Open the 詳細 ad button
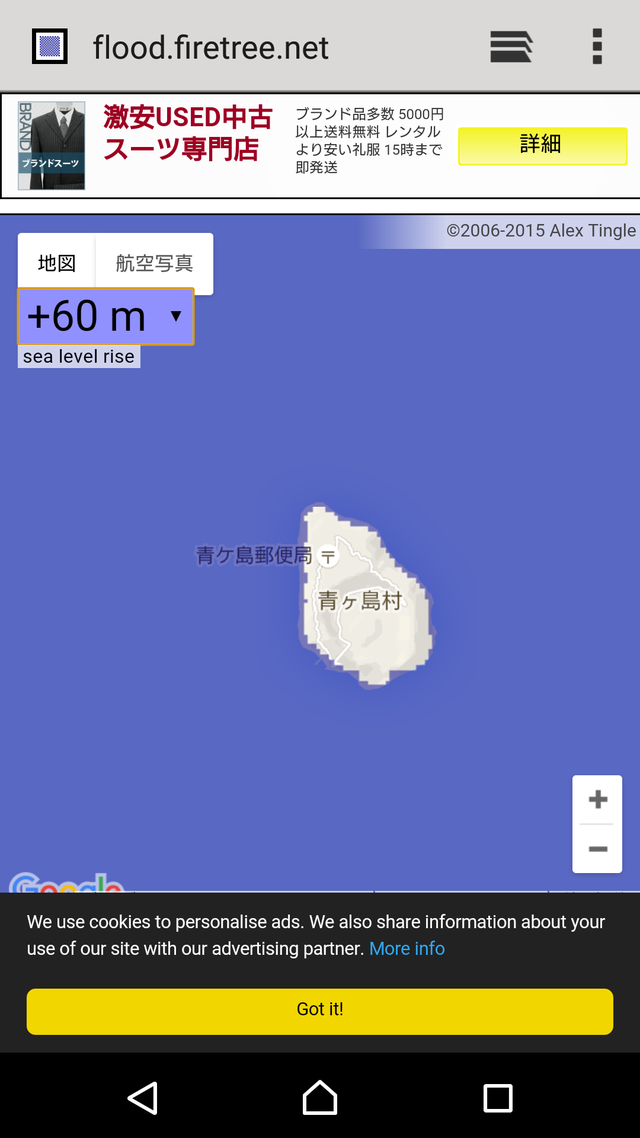640x1138 pixels. (x=542, y=146)
